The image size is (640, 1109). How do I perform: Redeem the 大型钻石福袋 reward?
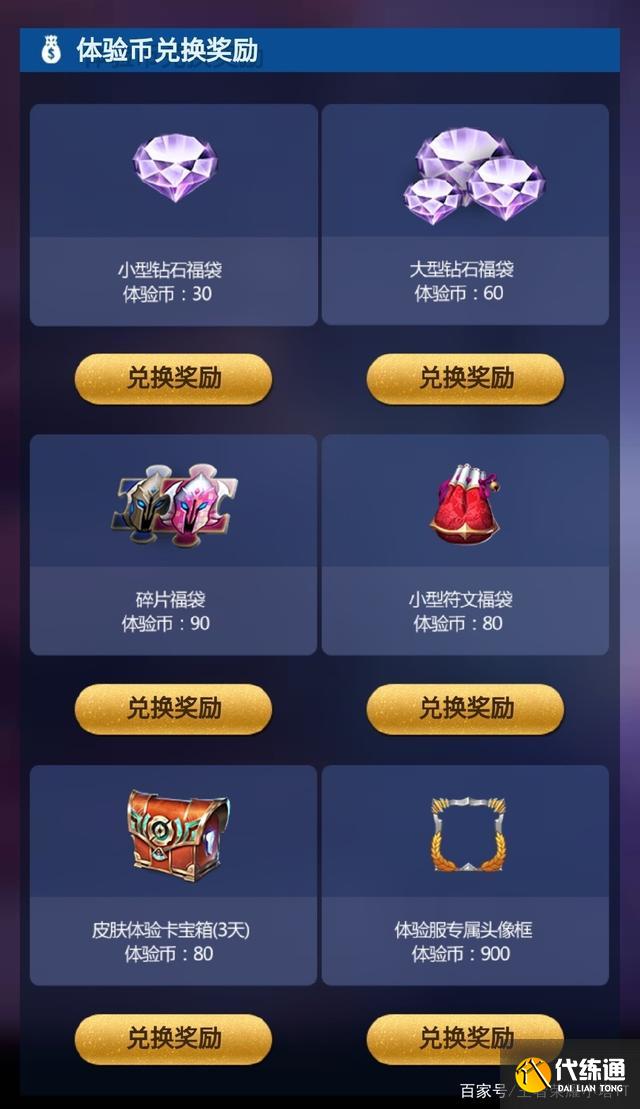[465, 378]
